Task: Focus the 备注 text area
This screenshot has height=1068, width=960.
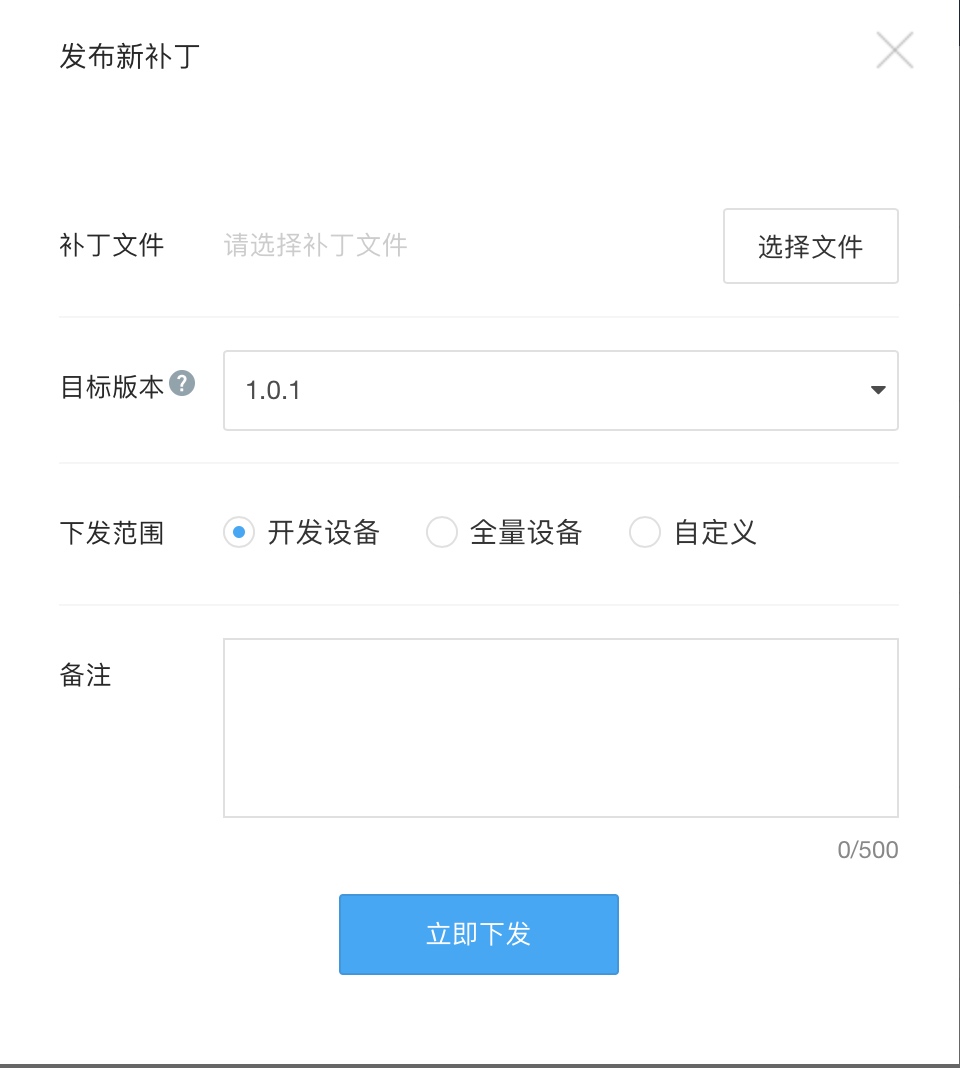Action: point(560,728)
